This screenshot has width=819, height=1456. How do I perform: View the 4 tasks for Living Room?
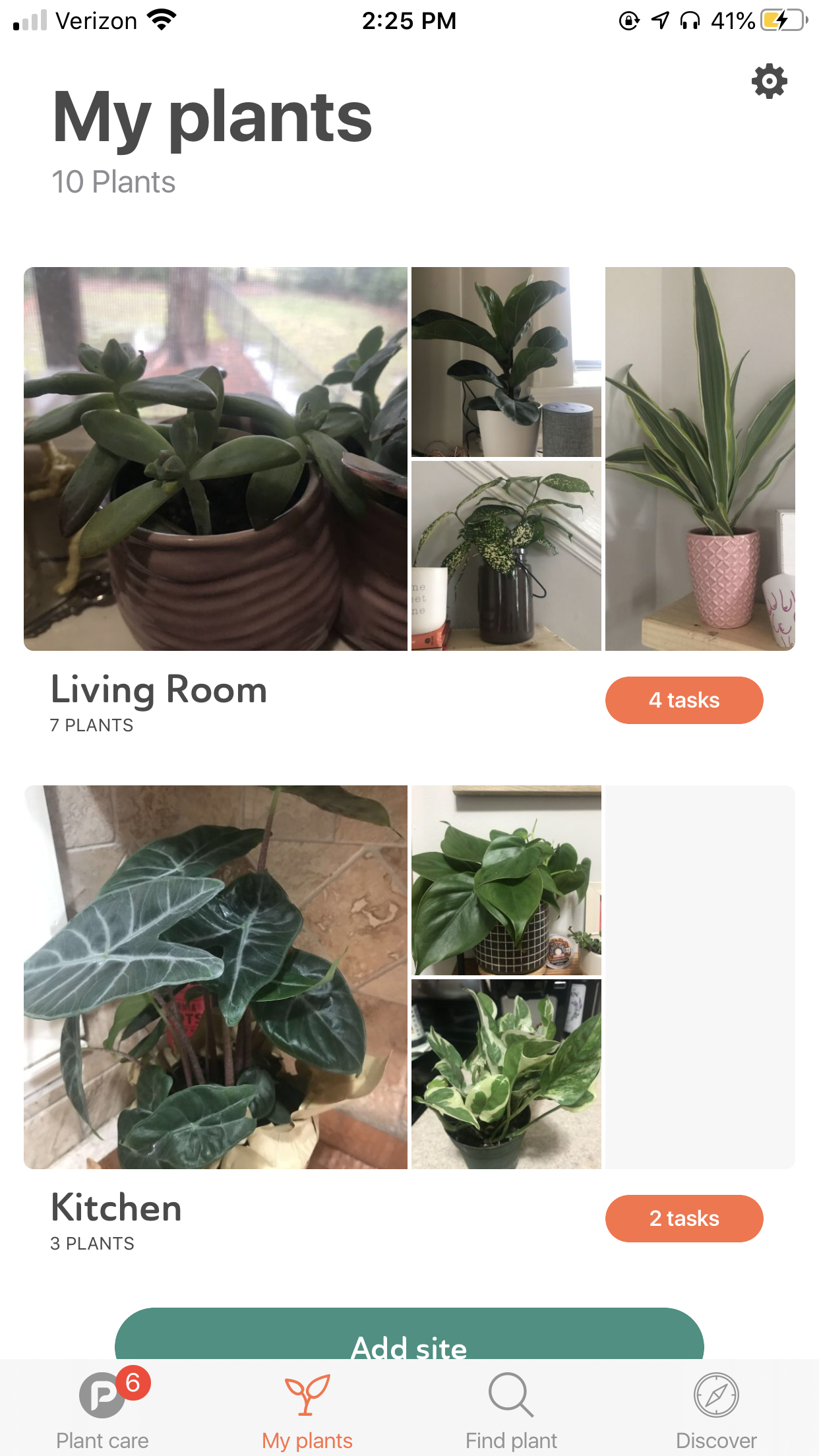(684, 700)
